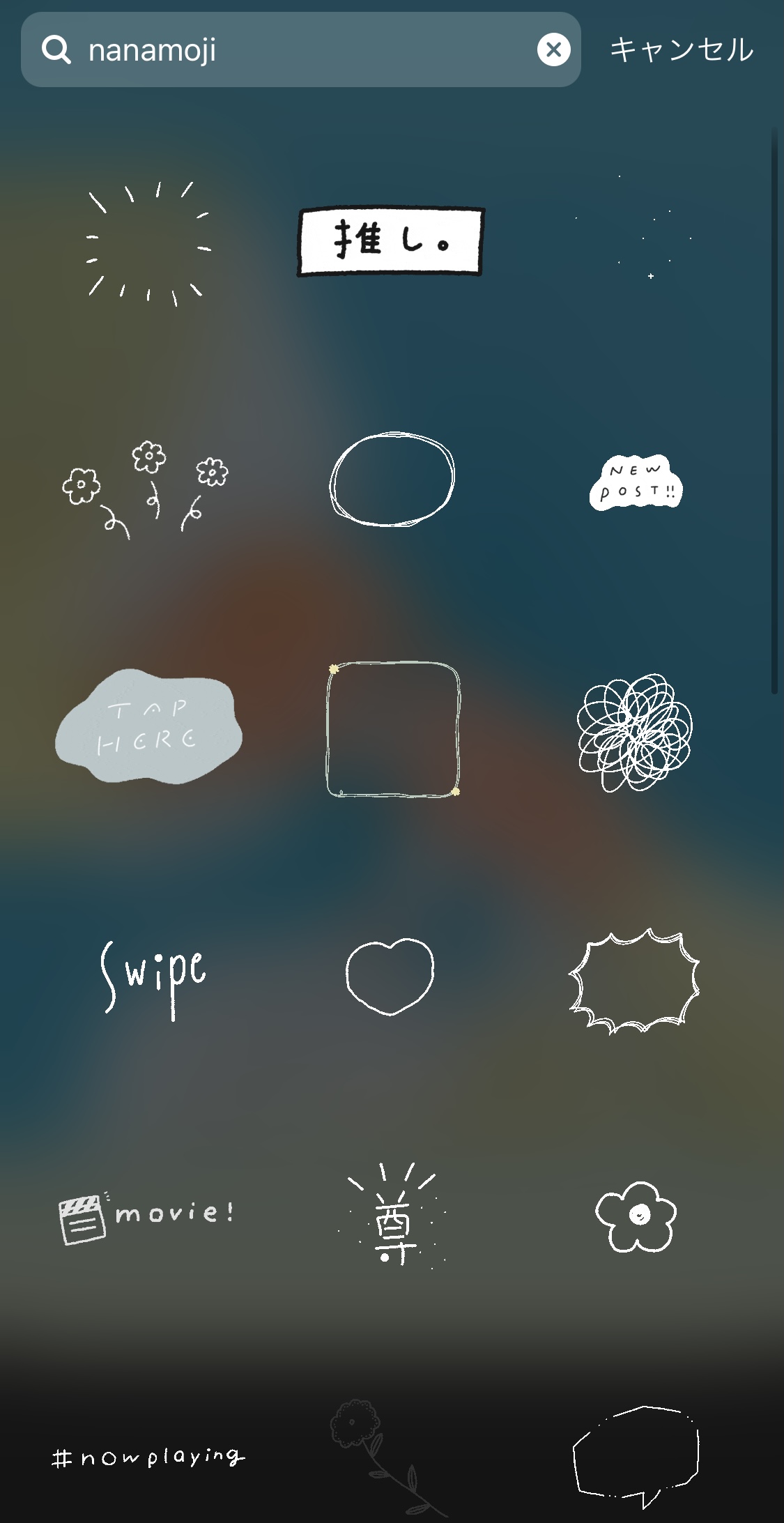Select the 尊 kanji sticker
The width and height of the screenshot is (784, 1523).
(x=394, y=1218)
